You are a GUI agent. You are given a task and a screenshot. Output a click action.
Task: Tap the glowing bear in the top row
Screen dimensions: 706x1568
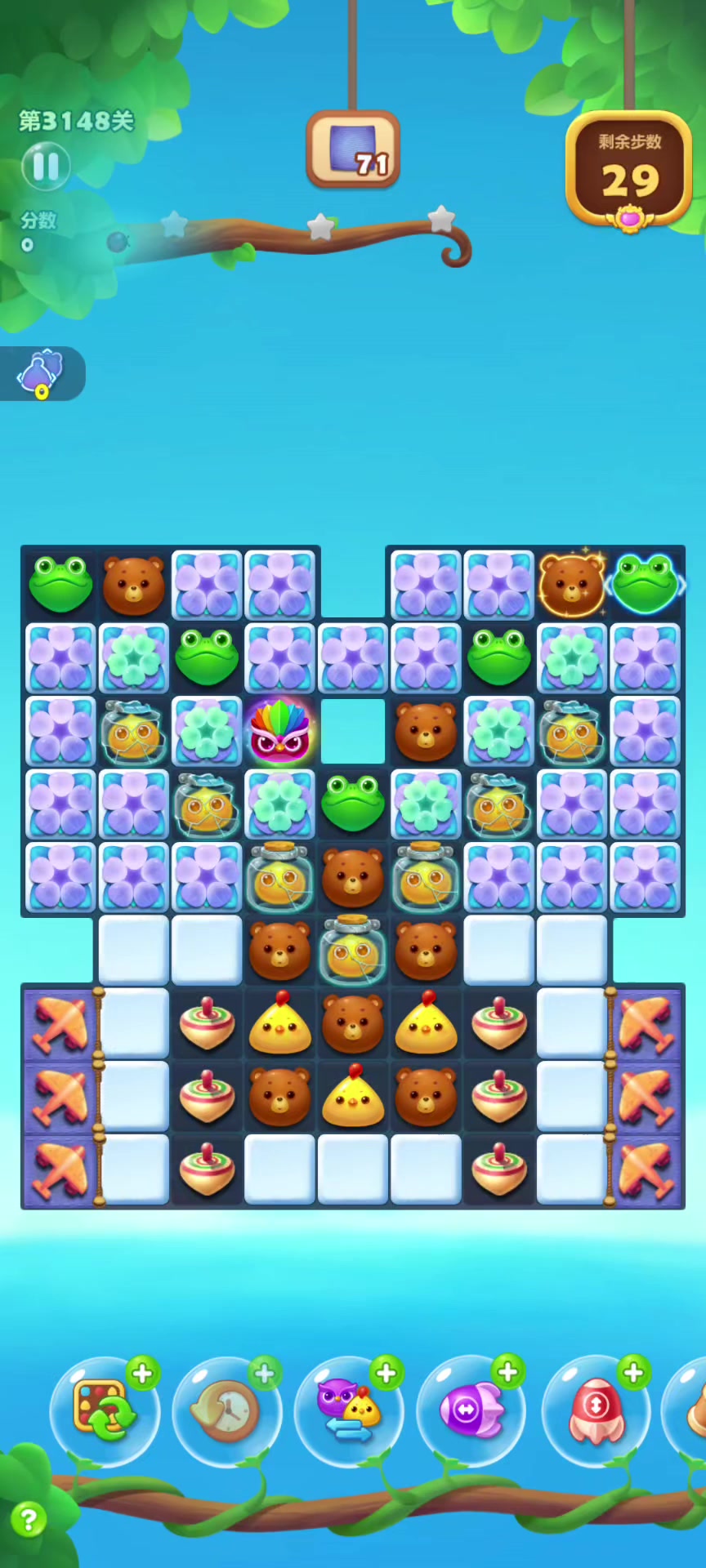pyautogui.click(x=572, y=585)
